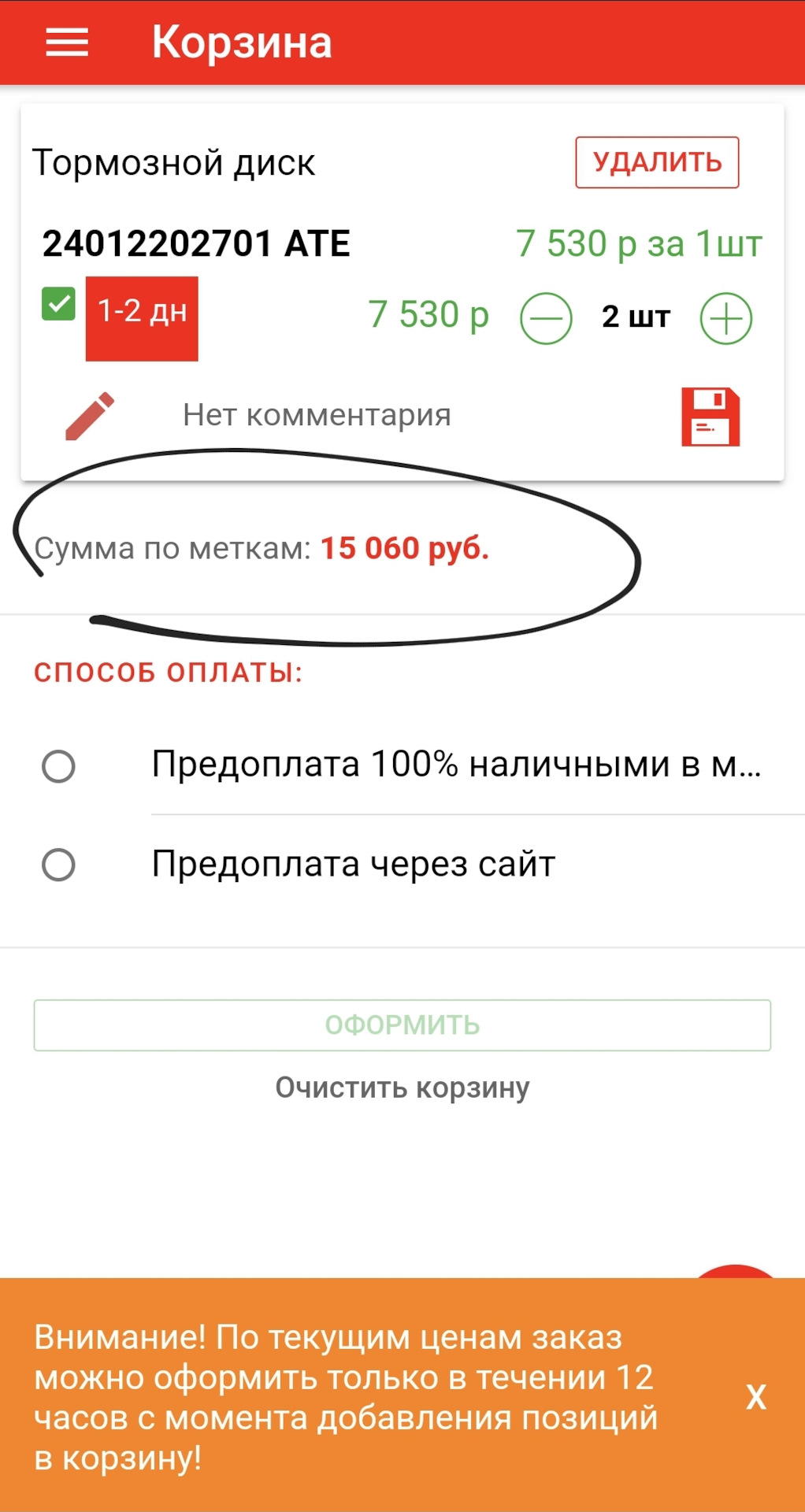This screenshot has height=1512, width=805.
Task: Choose Предоплата через сайт payment method
Action: pos(58,865)
